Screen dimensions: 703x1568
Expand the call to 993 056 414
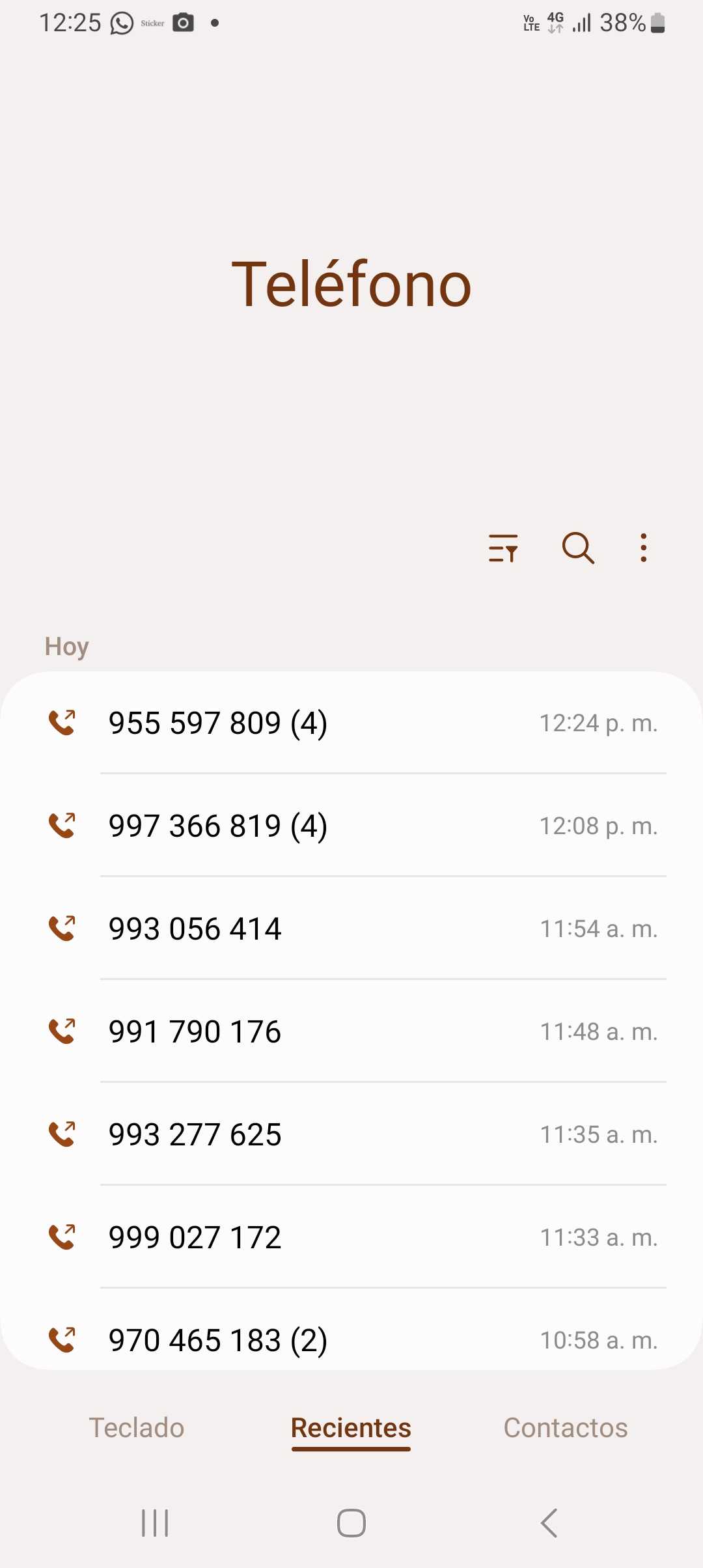351,929
